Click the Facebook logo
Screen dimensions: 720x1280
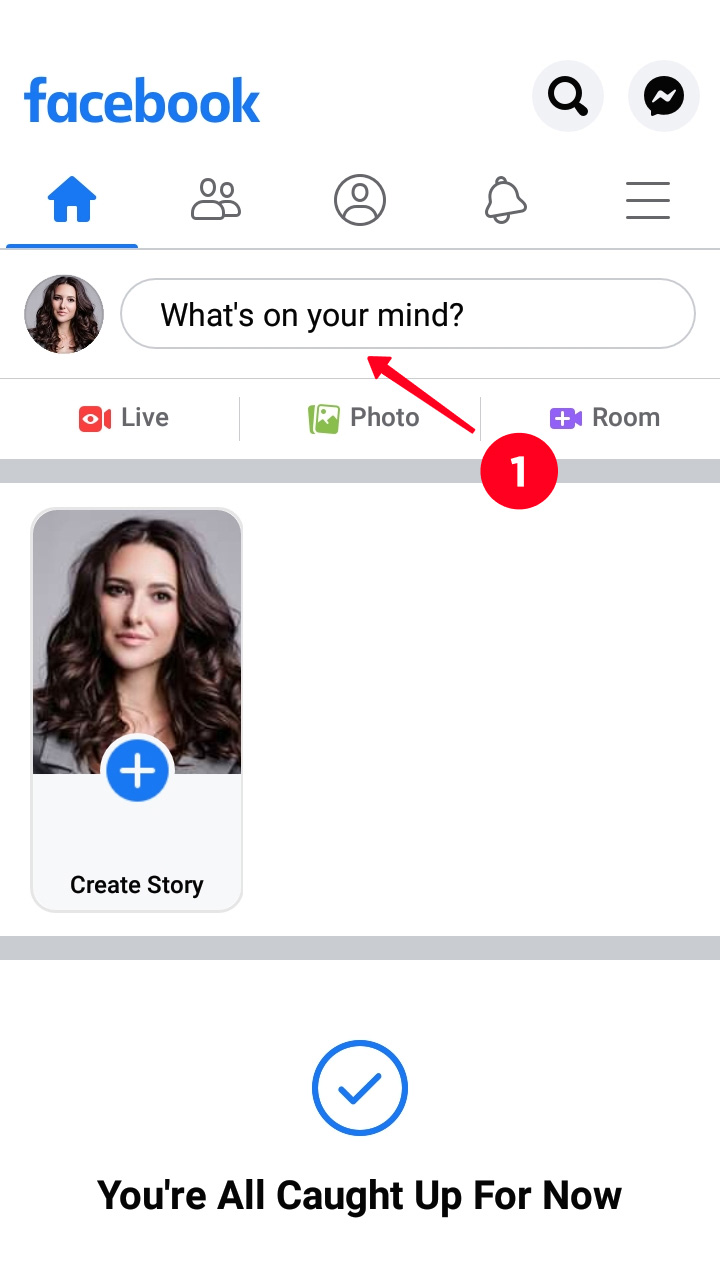pyautogui.click(x=141, y=100)
